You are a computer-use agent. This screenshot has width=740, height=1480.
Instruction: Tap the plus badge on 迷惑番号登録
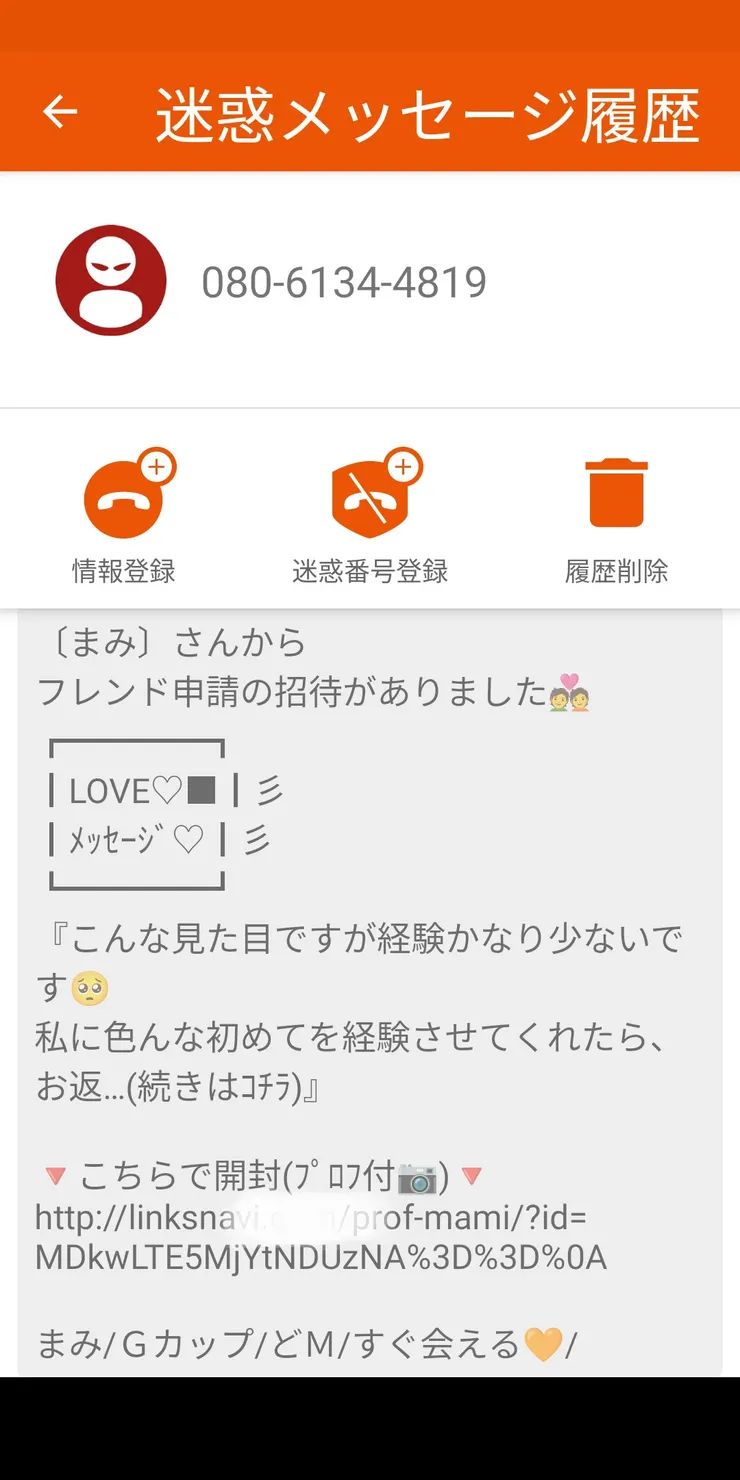coord(404,466)
